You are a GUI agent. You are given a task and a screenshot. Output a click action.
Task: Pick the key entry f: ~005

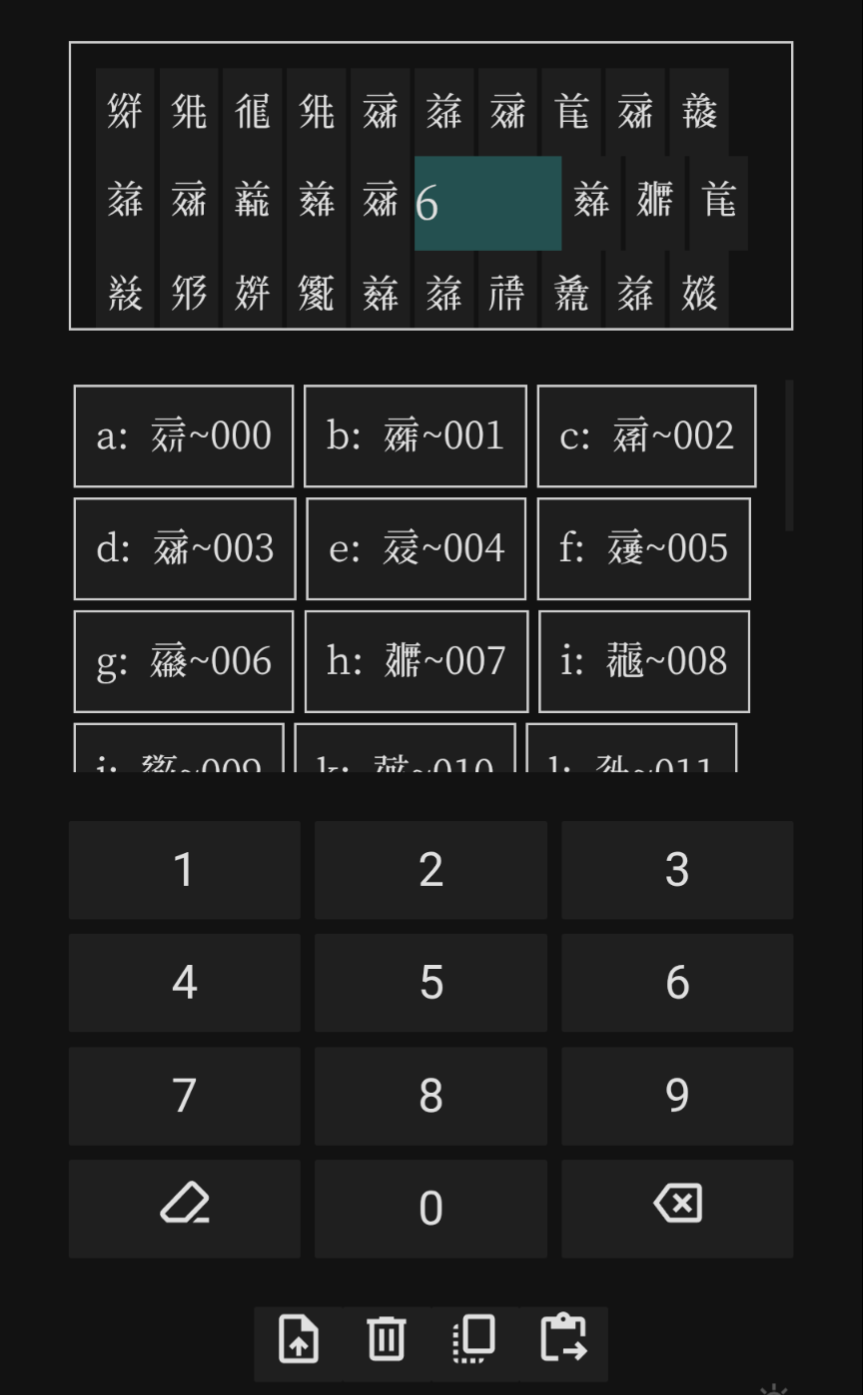point(644,549)
